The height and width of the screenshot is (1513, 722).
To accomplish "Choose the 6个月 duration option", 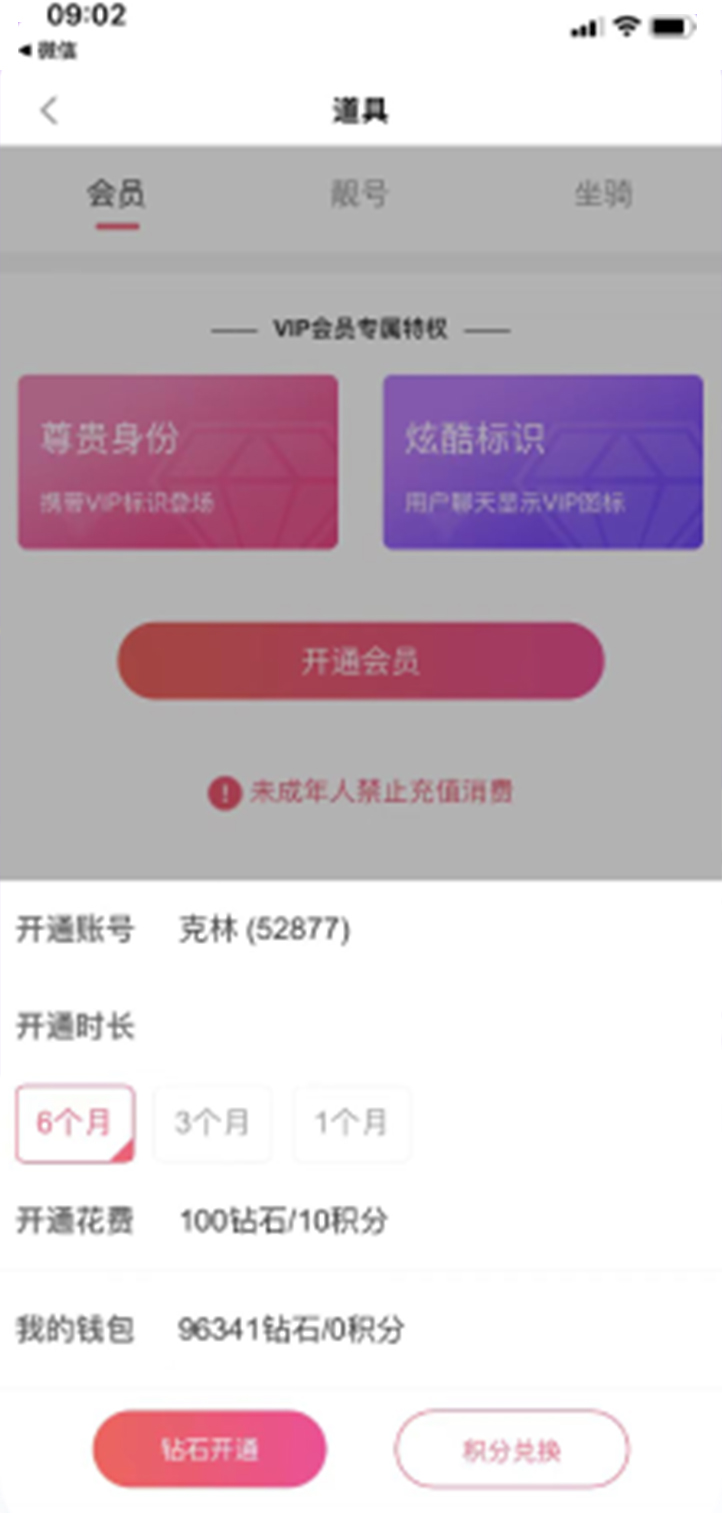I will click(75, 1123).
